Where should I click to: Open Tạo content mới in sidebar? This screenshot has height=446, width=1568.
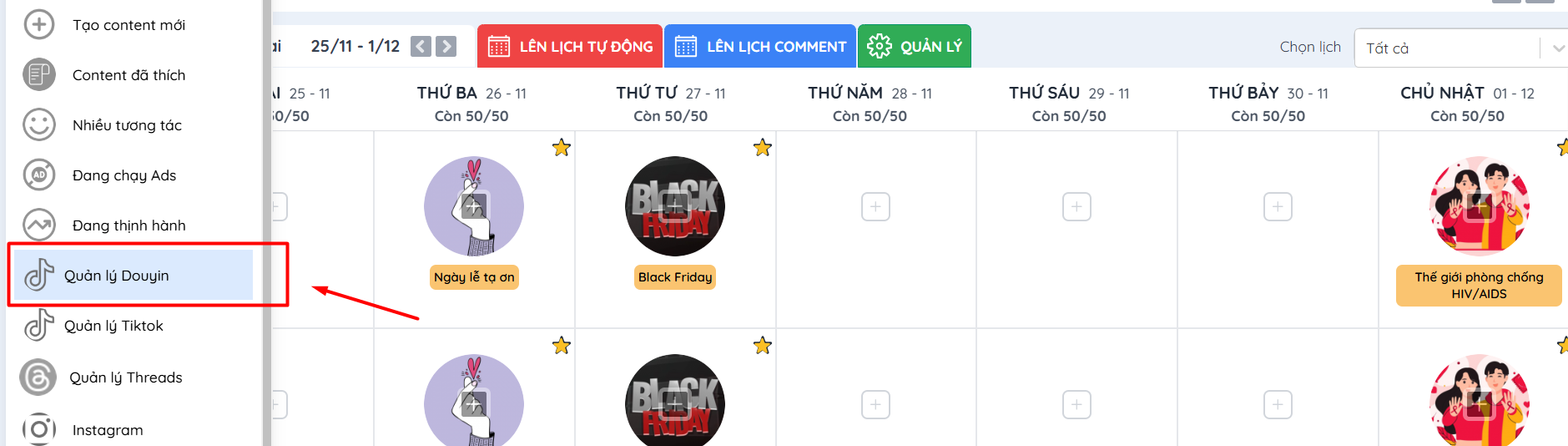tap(128, 25)
